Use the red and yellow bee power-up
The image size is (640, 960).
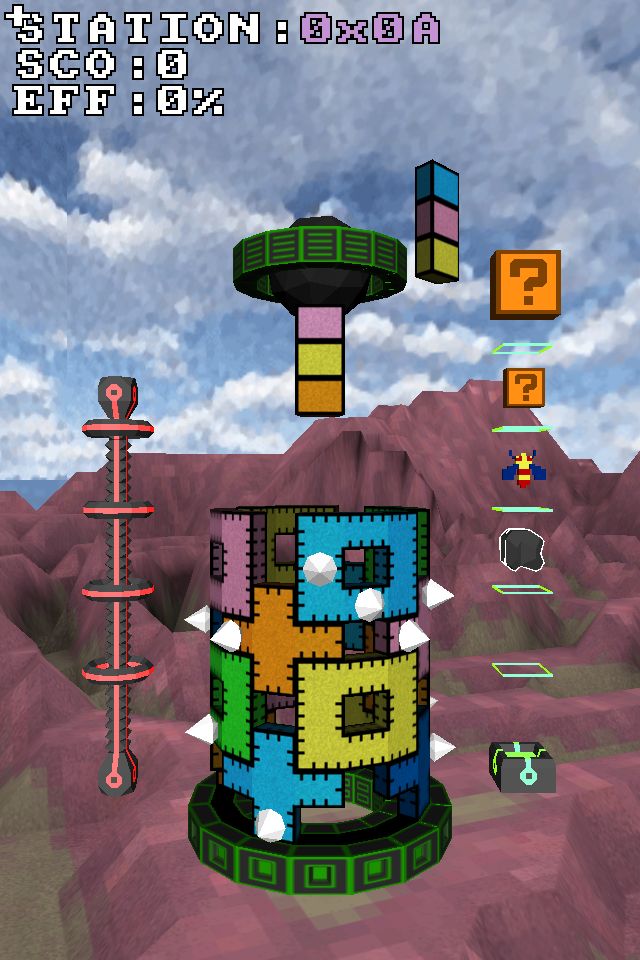point(522,469)
